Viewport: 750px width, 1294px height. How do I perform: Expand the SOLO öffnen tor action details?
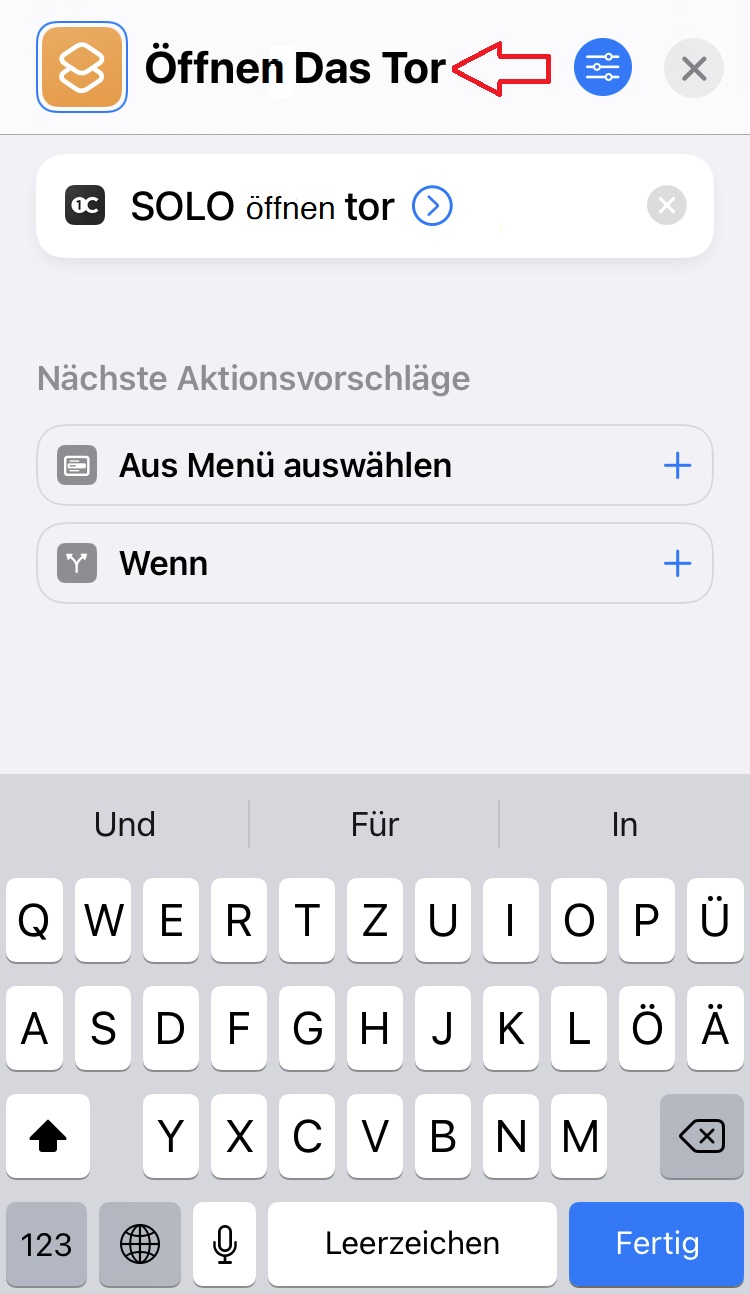click(432, 207)
